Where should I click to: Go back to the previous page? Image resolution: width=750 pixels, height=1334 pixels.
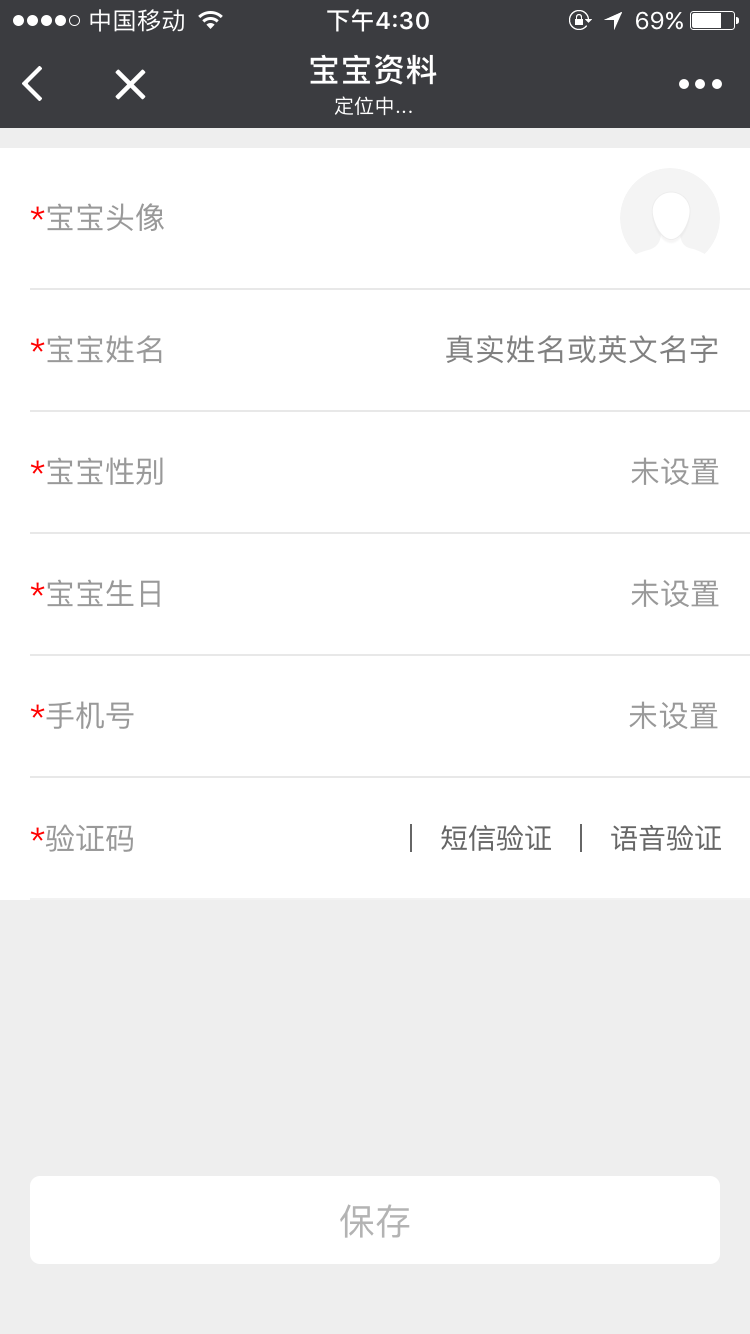click(x=33, y=84)
